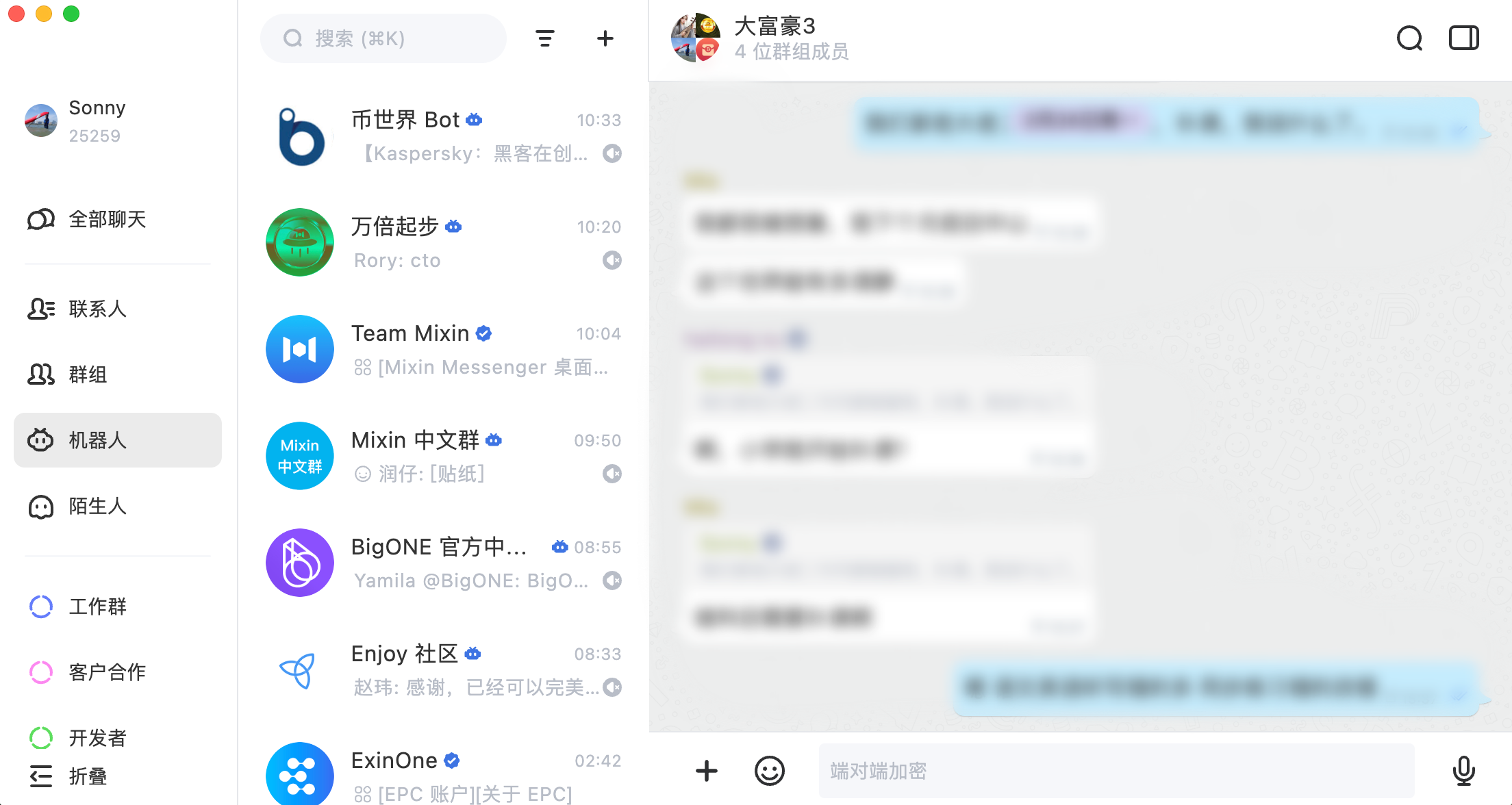
Task: Switch to 全部聊天 category
Action: (x=107, y=219)
